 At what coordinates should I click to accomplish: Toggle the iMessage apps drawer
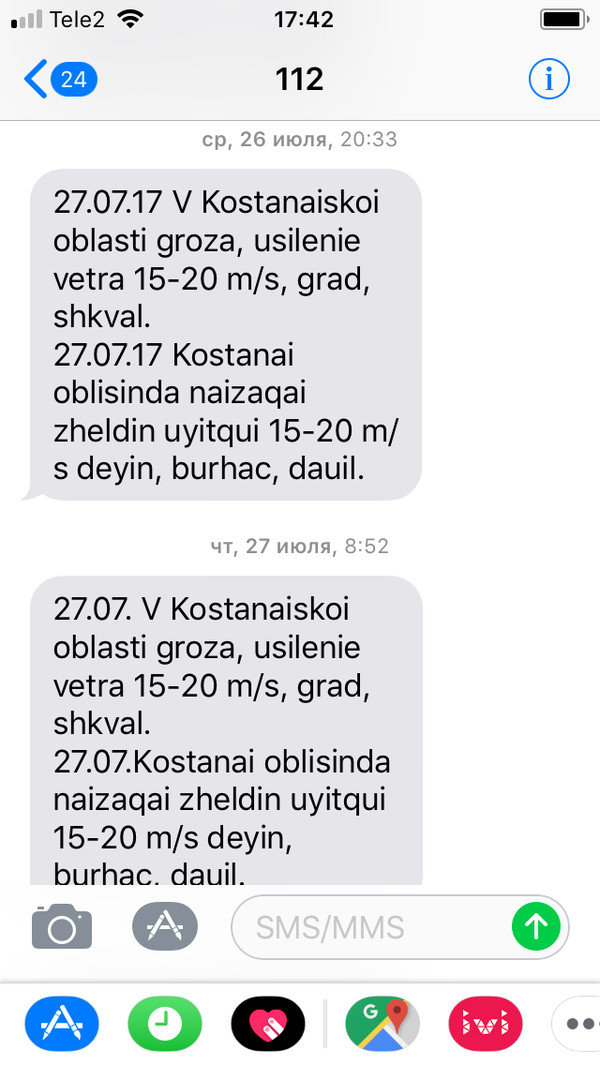coord(163,927)
